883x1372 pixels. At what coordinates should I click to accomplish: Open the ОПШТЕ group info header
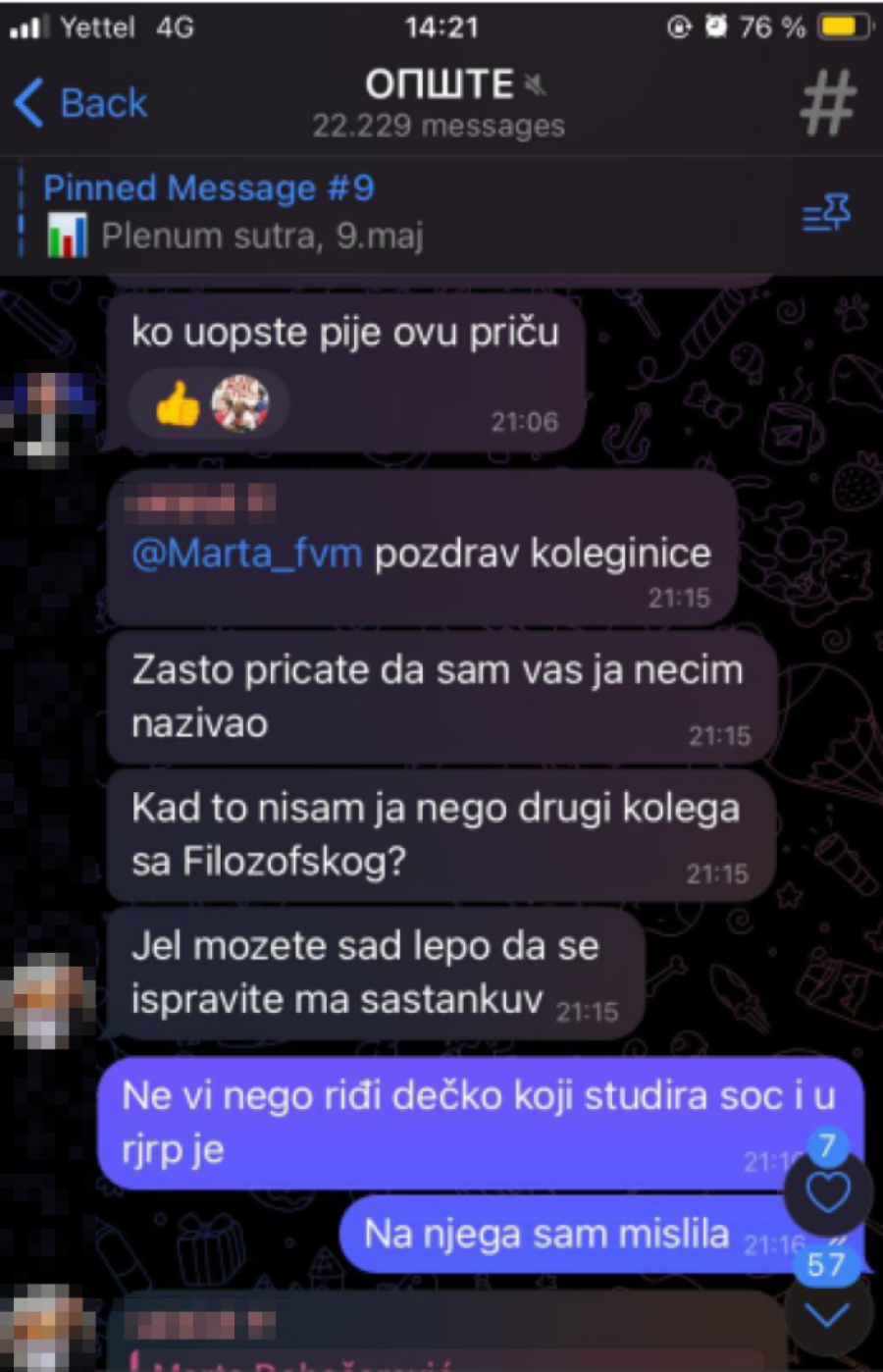pyautogui.click(x=440, y=103)
